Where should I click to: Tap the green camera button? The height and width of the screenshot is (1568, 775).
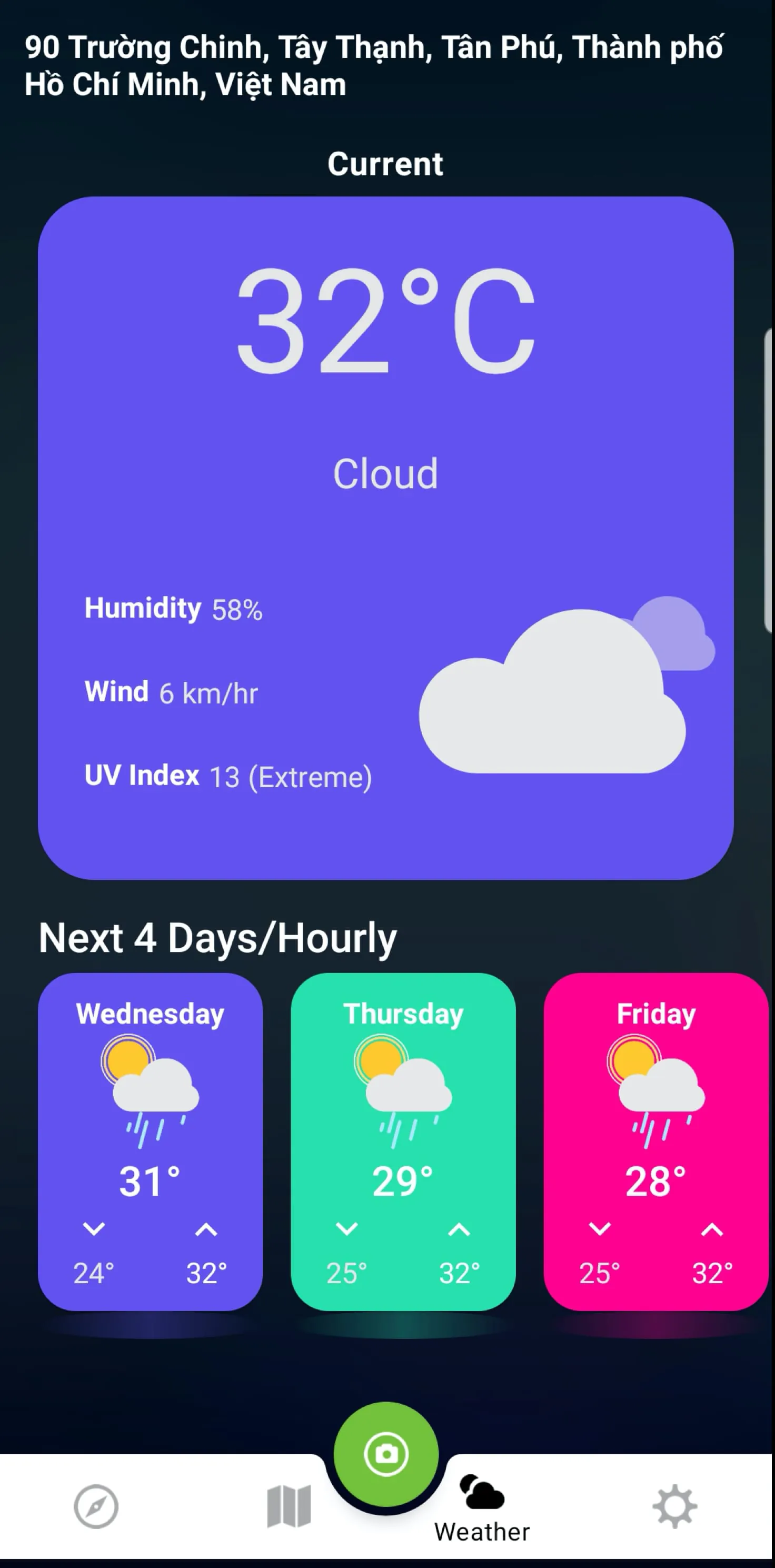386,1454
